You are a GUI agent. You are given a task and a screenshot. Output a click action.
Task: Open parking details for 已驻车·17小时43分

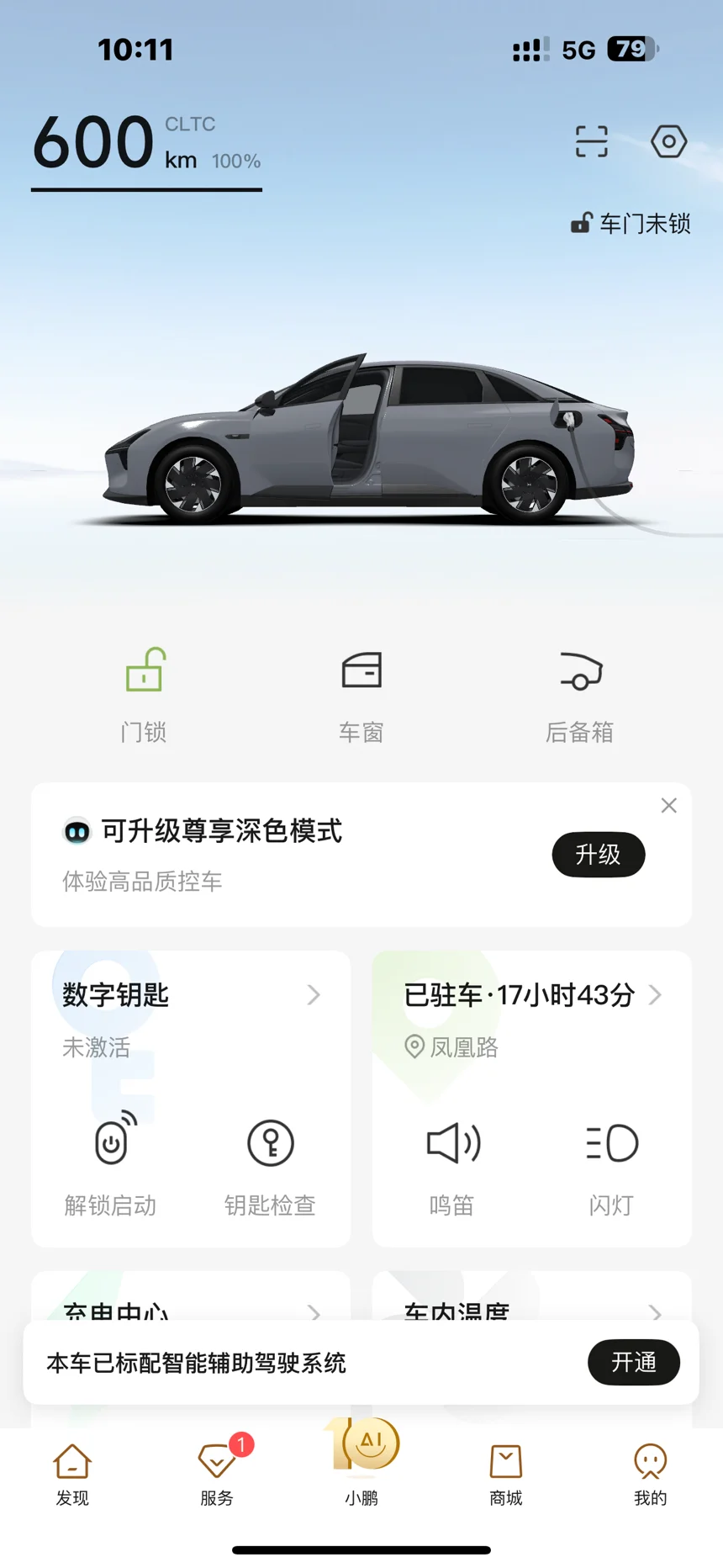click(531, 995)
